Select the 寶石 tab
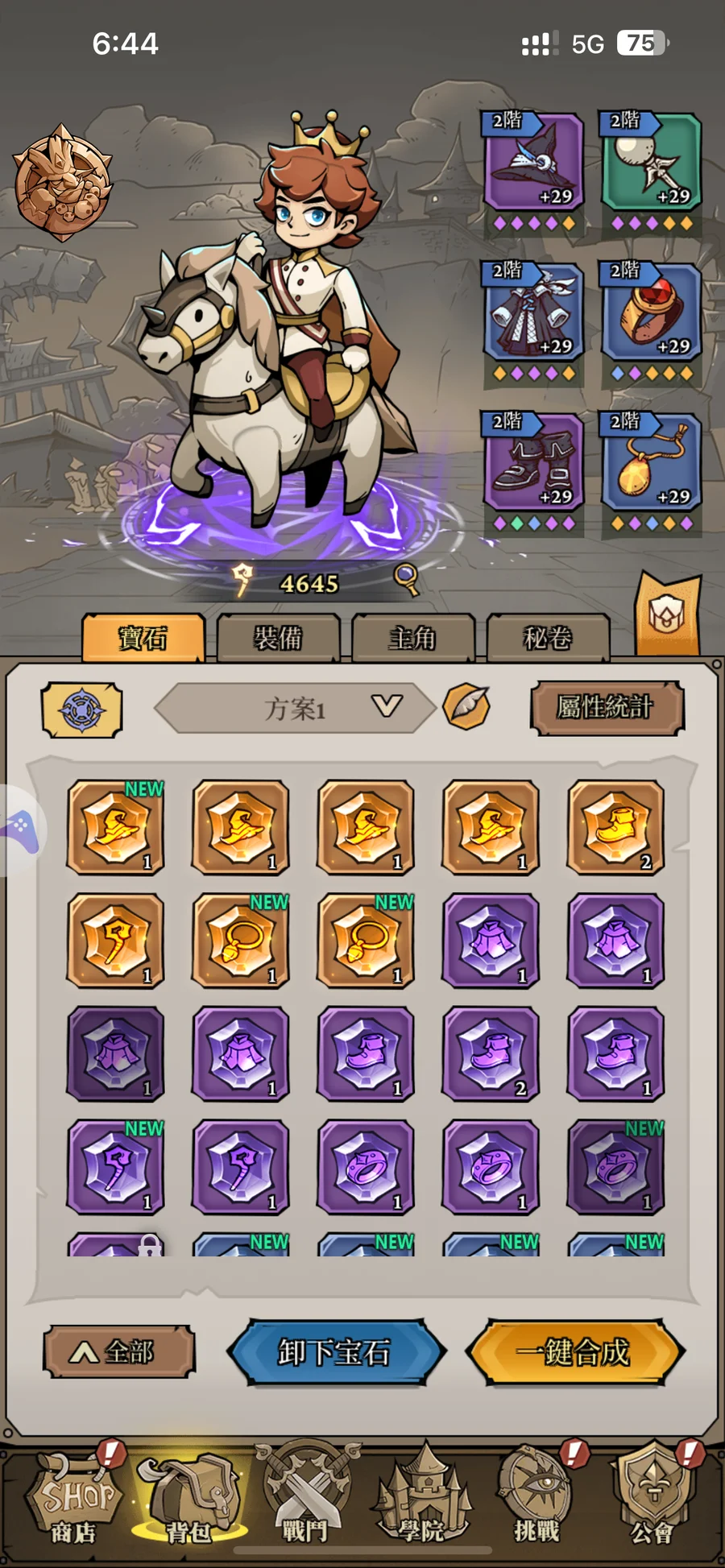The width and height of the screenshot is (725, 1568). [143, 639]
